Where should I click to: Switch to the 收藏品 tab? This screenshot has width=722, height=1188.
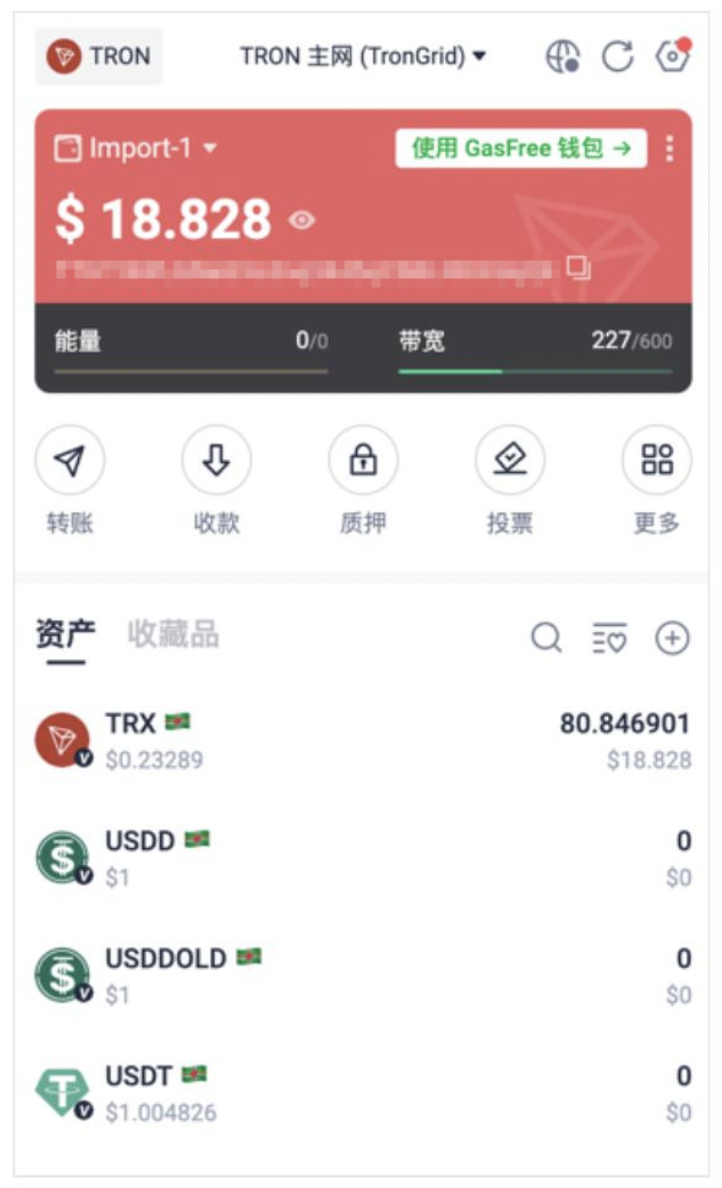173,634
